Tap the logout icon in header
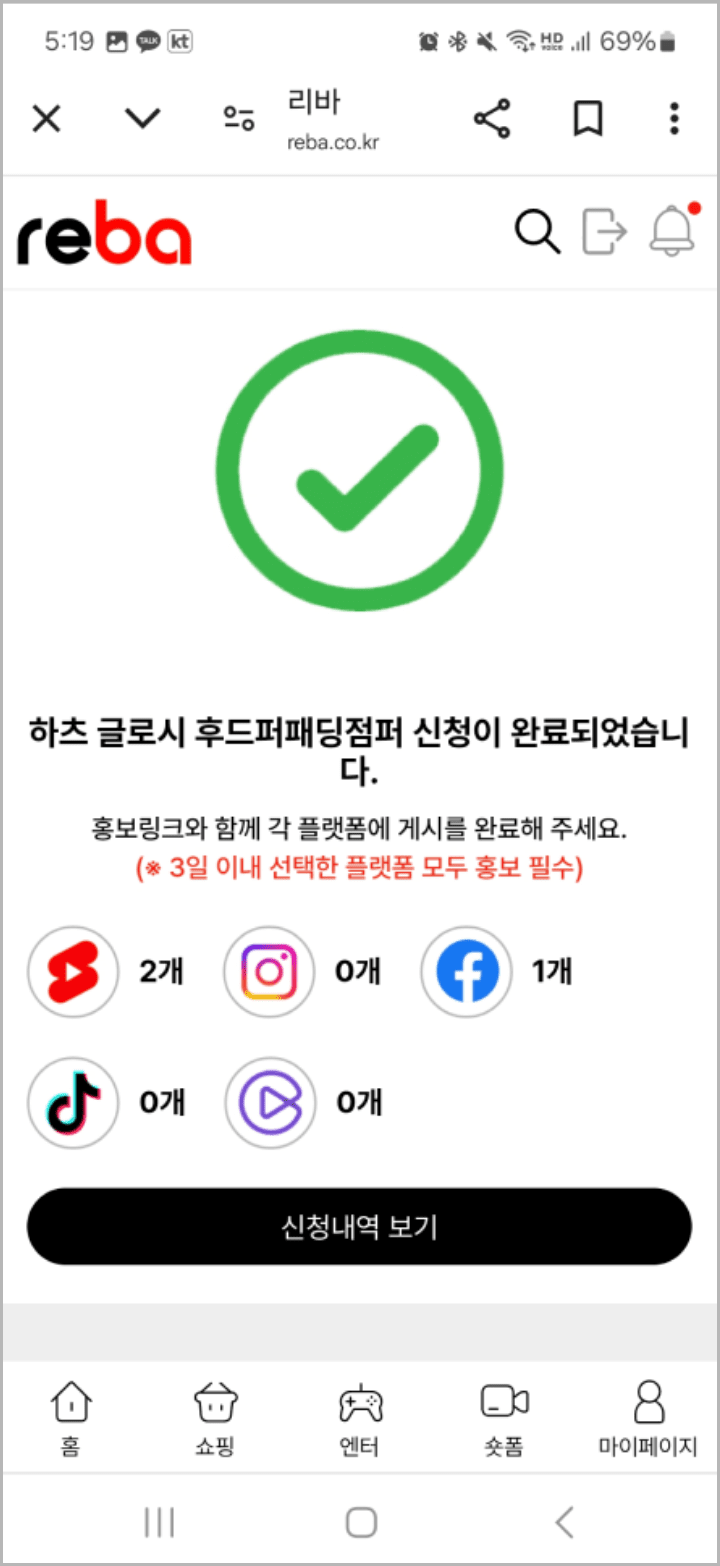This screenshot has width=720, height=1566. (604, 232)
